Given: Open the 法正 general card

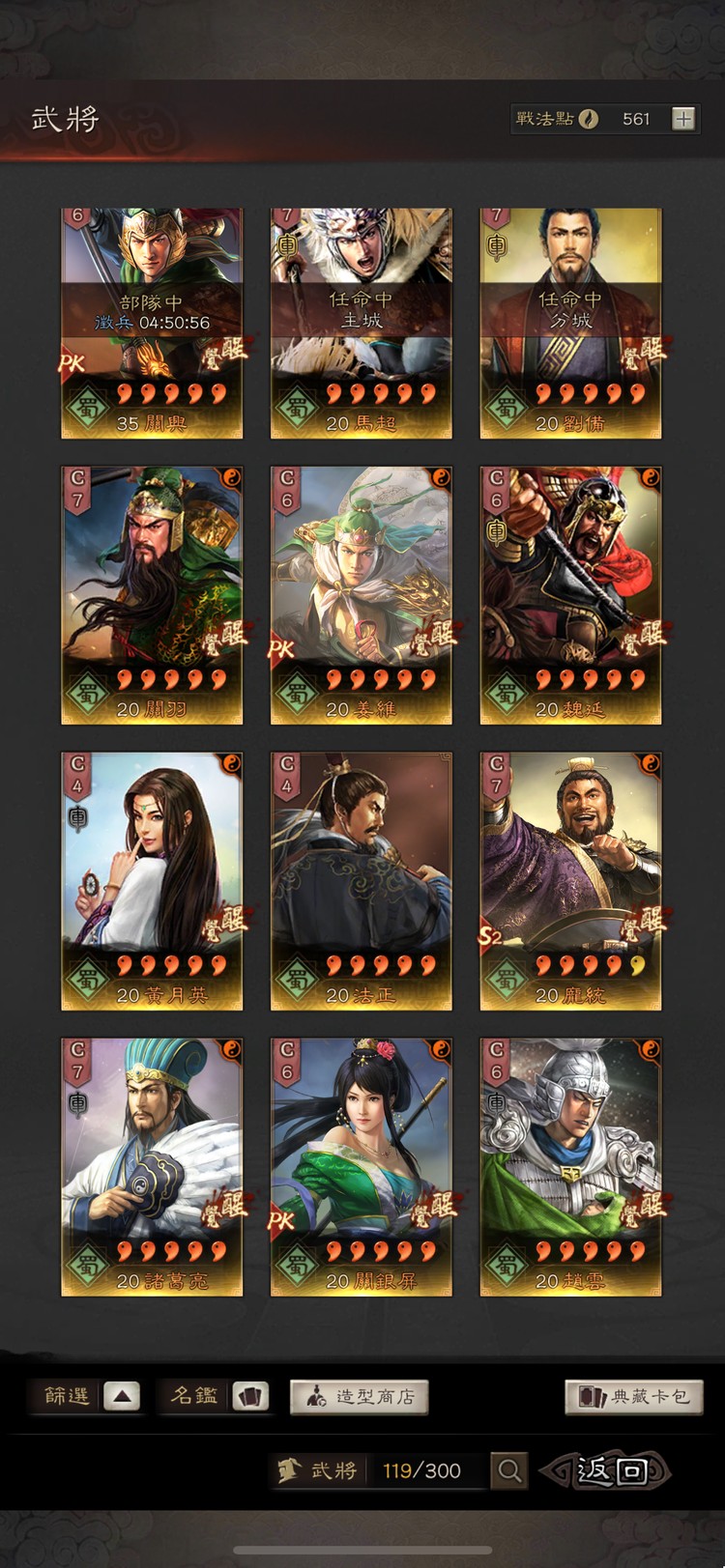Looking at the screenshot, I should [x=361, y=881].
